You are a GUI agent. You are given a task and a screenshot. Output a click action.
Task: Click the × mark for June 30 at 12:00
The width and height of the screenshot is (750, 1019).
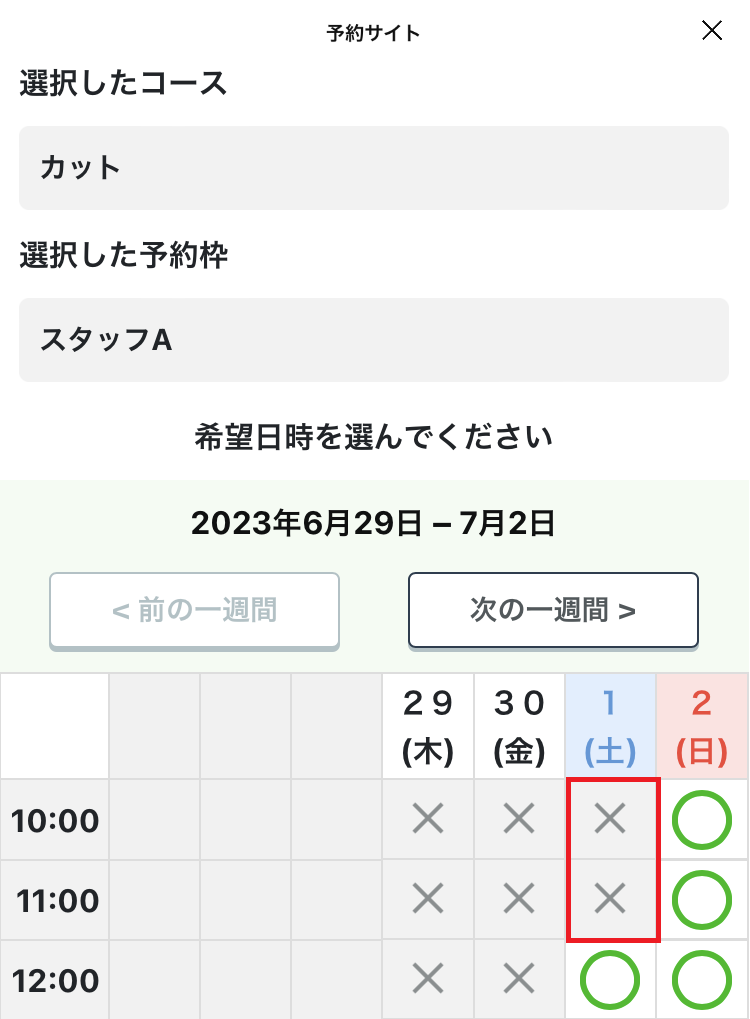click(x=518, y=979)
